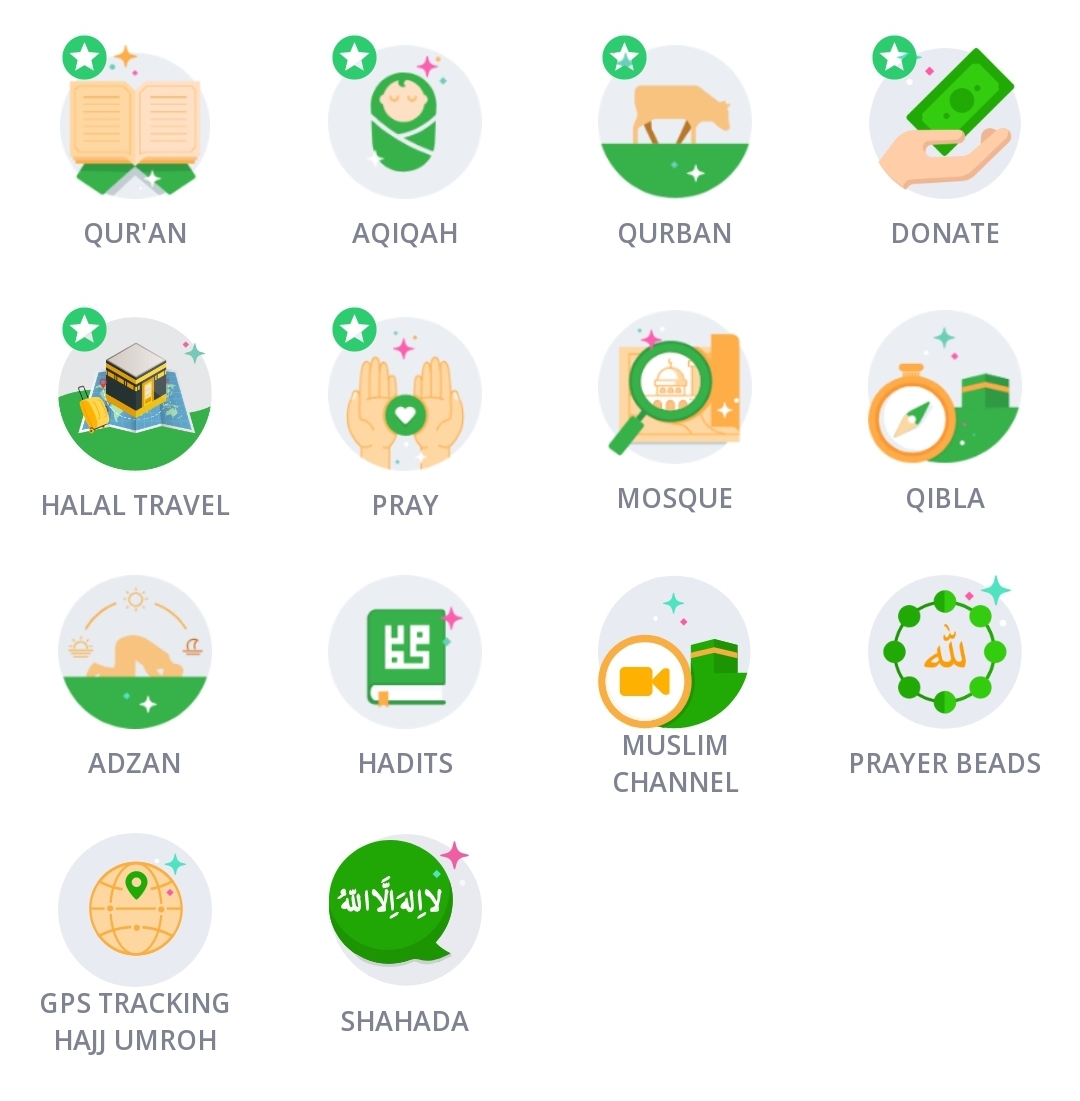Image resolution: width=1080 pixels, height=1101 pixels.
Task: Go to the Pray section
Action: (405, 393)
